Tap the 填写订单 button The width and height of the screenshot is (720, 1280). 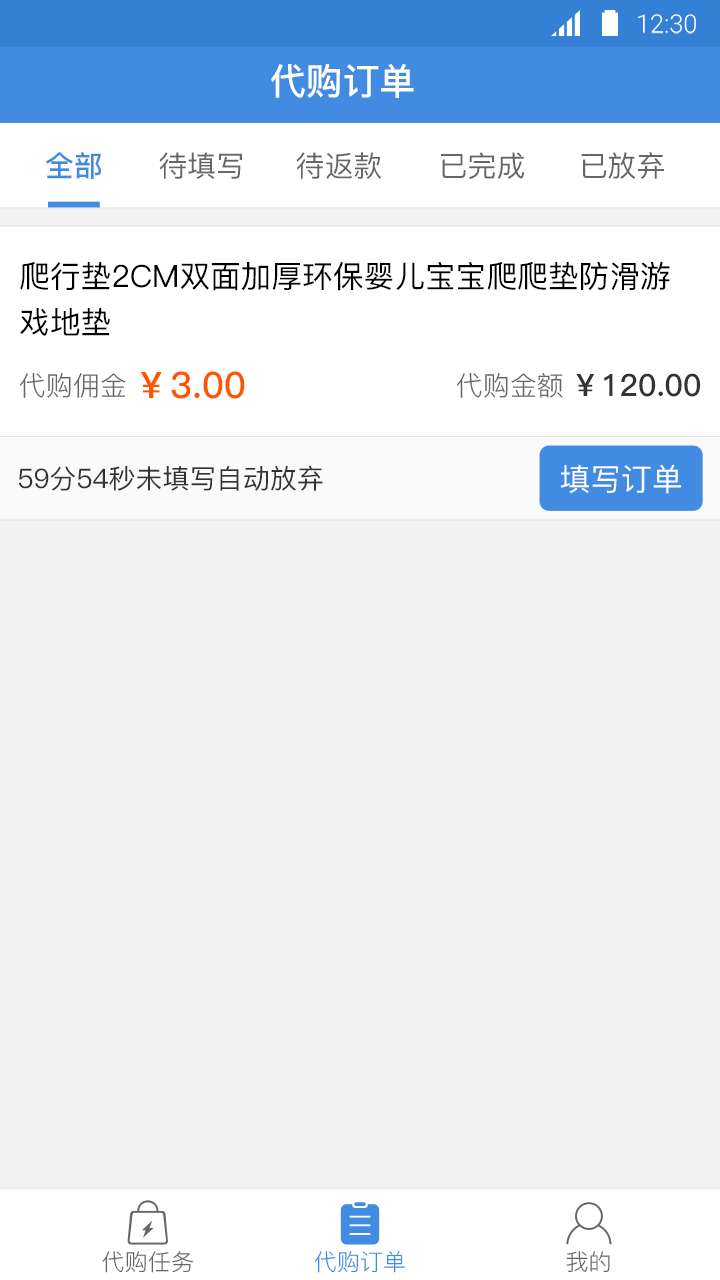(x=621, y=478)
